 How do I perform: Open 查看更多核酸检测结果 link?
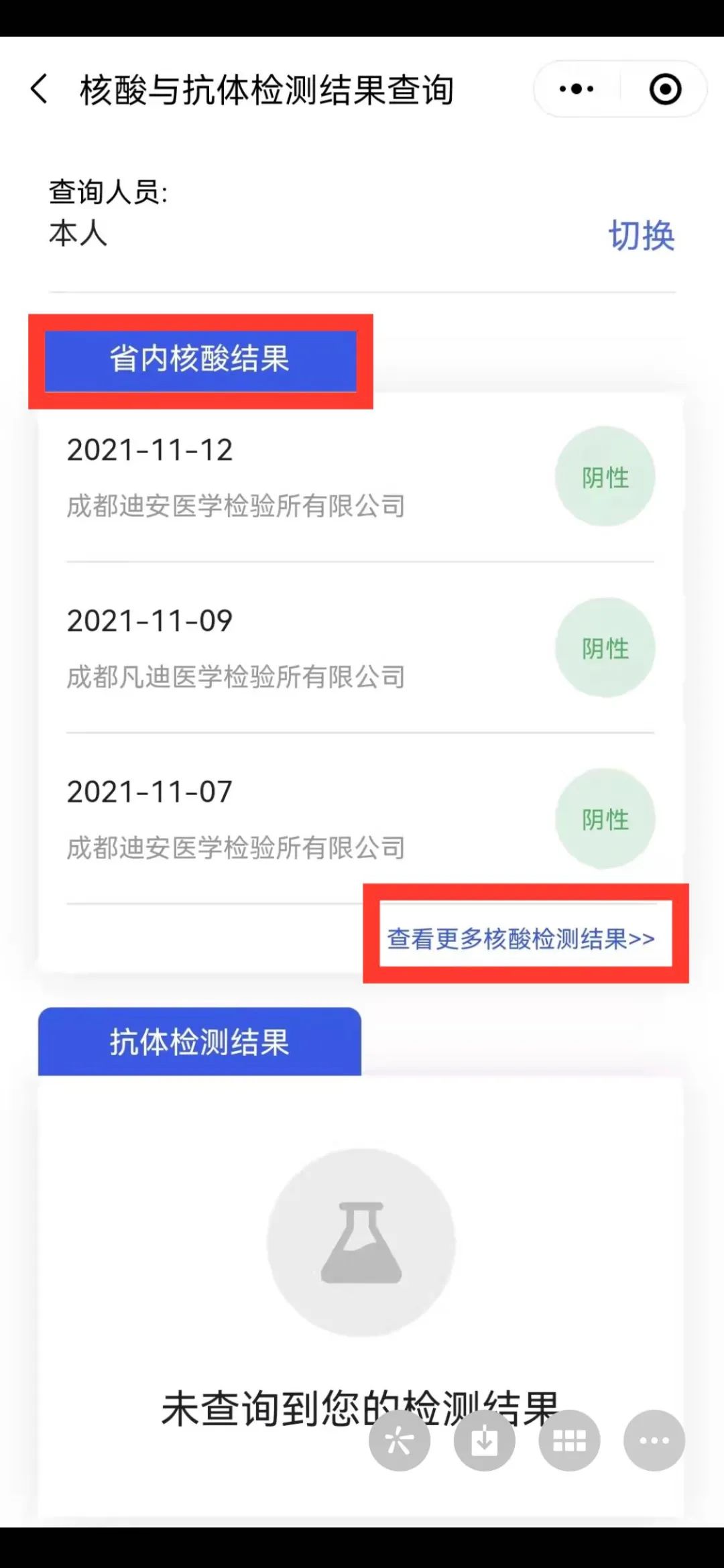pyautogui.click(x=521, y=939)
